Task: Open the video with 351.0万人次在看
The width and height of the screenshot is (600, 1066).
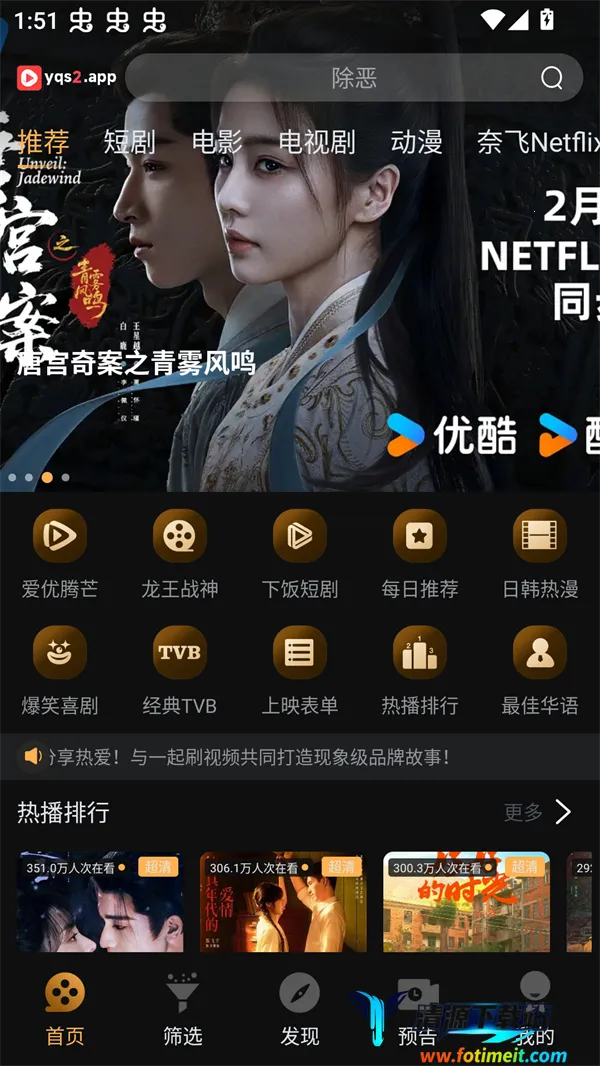Action: tap(100, 902)
